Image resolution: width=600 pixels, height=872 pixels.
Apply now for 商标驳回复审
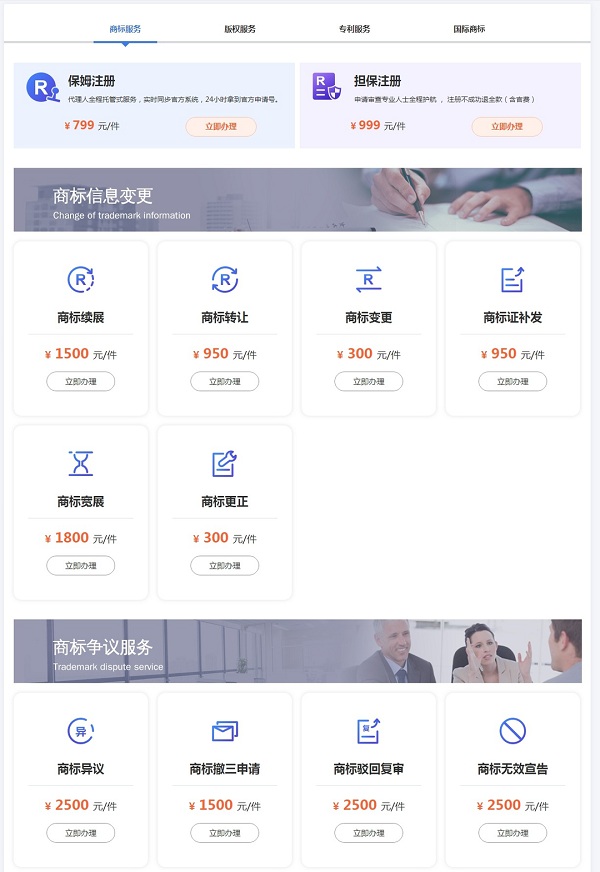pos(368,833)
